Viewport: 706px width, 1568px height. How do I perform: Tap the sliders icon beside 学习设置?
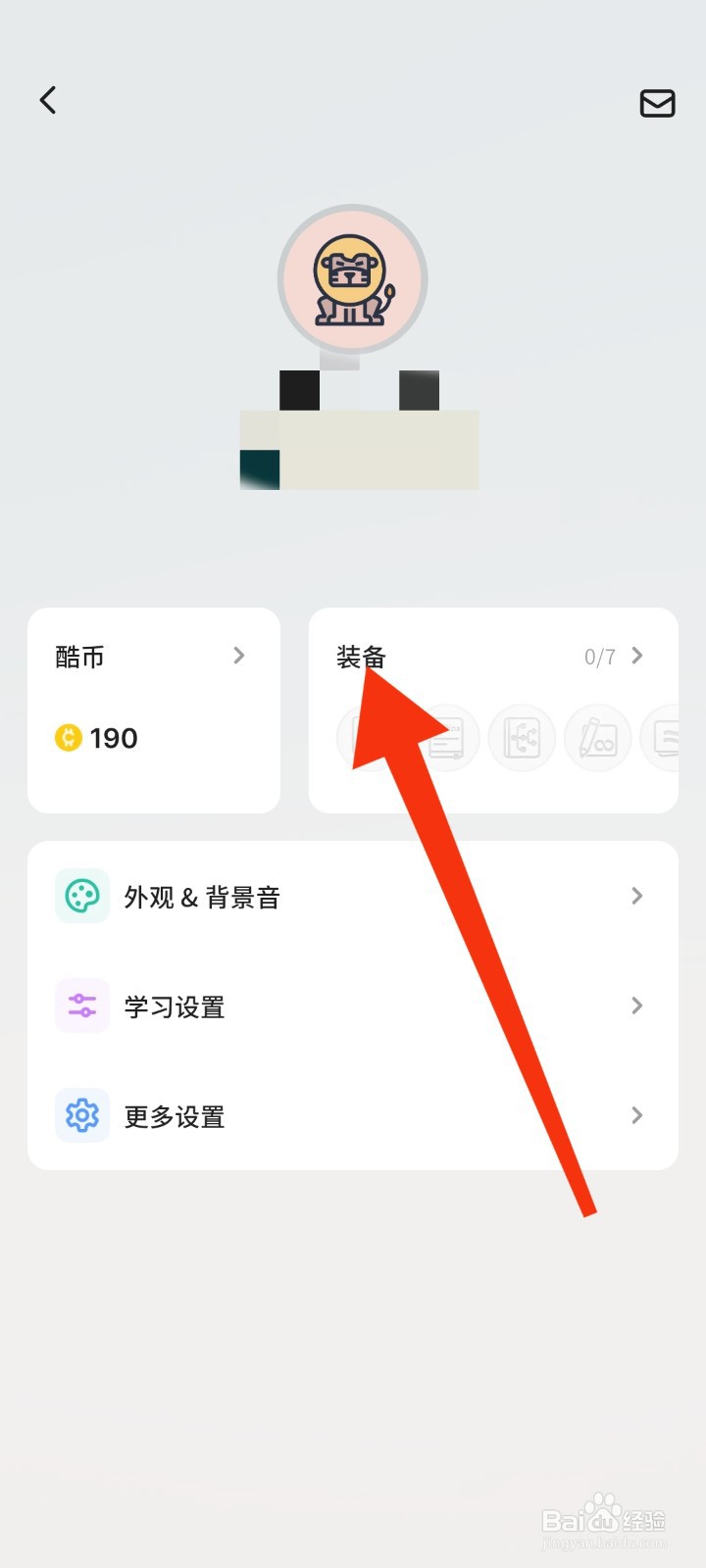pos(80,1004)
